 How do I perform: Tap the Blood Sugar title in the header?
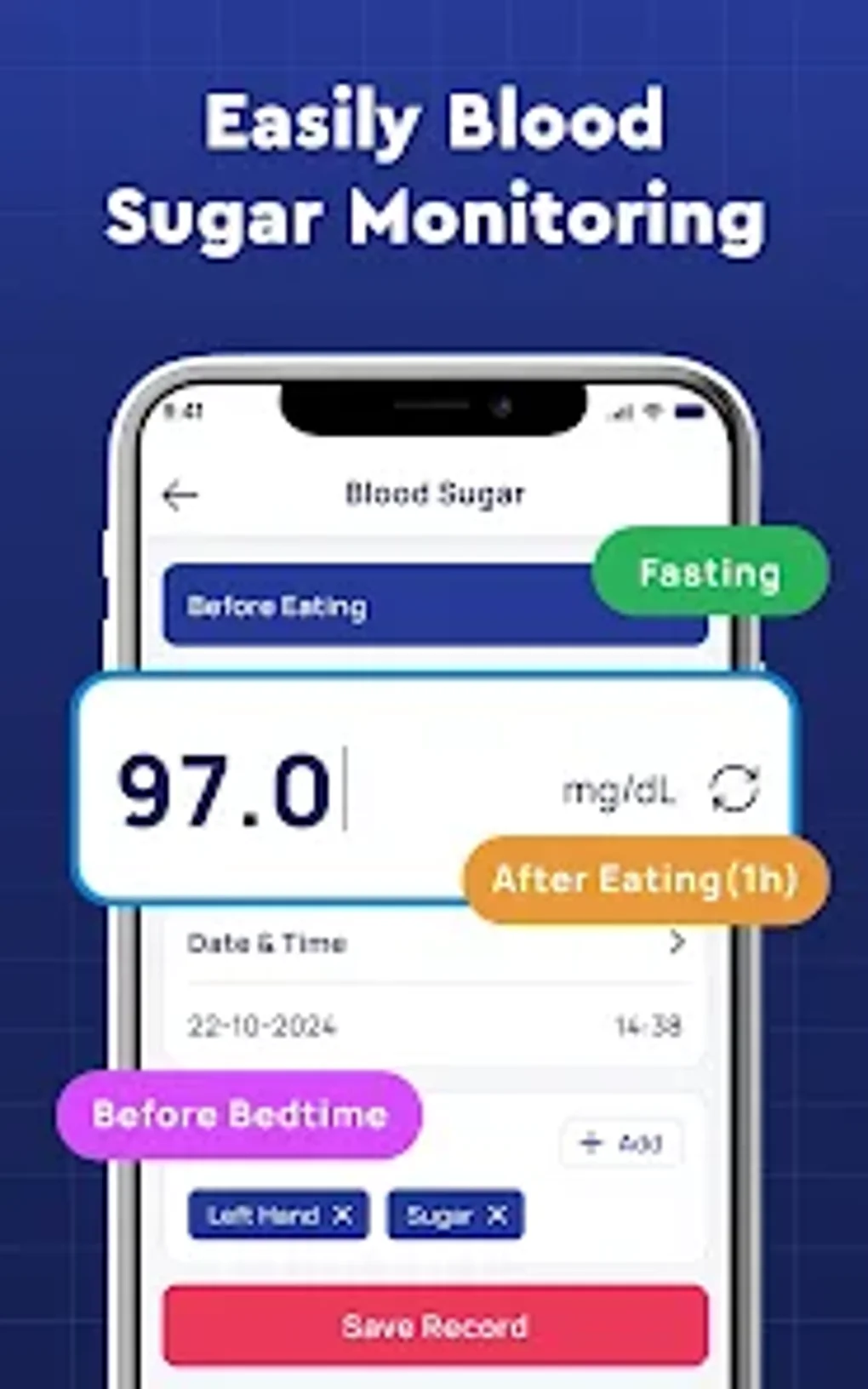(436, 492)
